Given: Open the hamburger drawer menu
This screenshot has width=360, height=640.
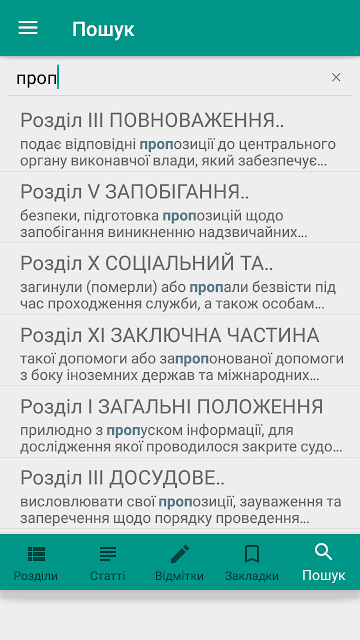Looking at the screenshot, I should (28, 28).
